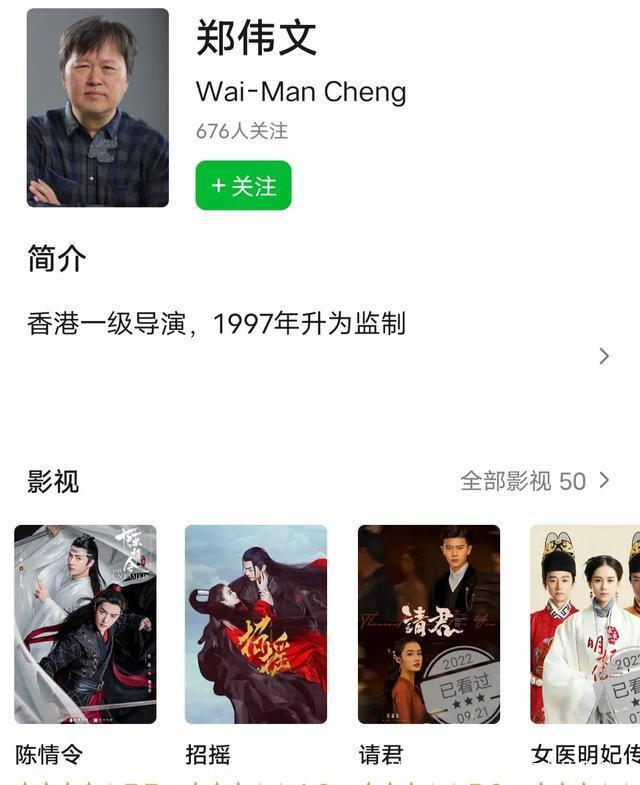Open the 女医明妃传 poster

click(585, 624)
